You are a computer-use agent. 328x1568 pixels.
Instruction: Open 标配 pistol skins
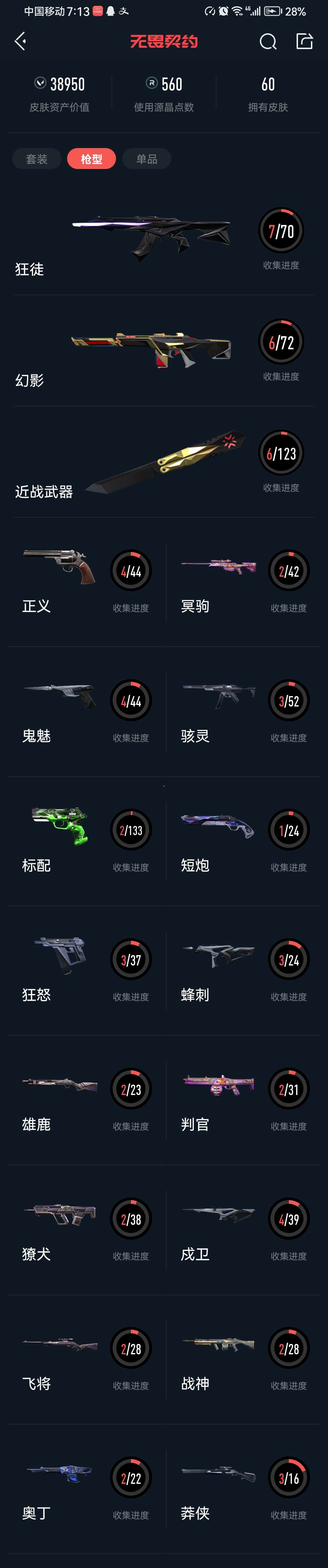pyautogui.click(x=85, y=841)
